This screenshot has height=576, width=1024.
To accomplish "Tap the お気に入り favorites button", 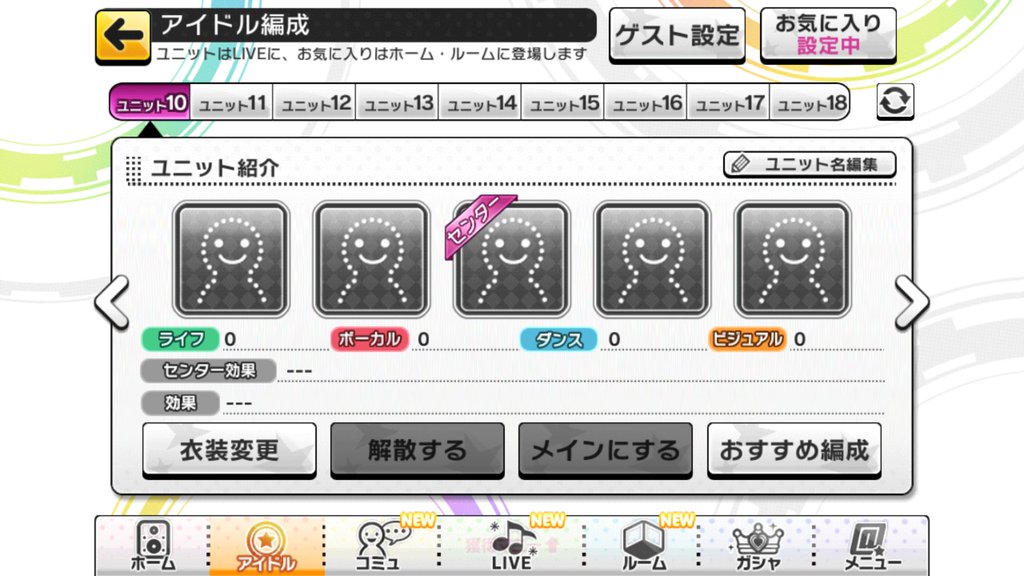I will pyautogui.click(x=828, y=35).
